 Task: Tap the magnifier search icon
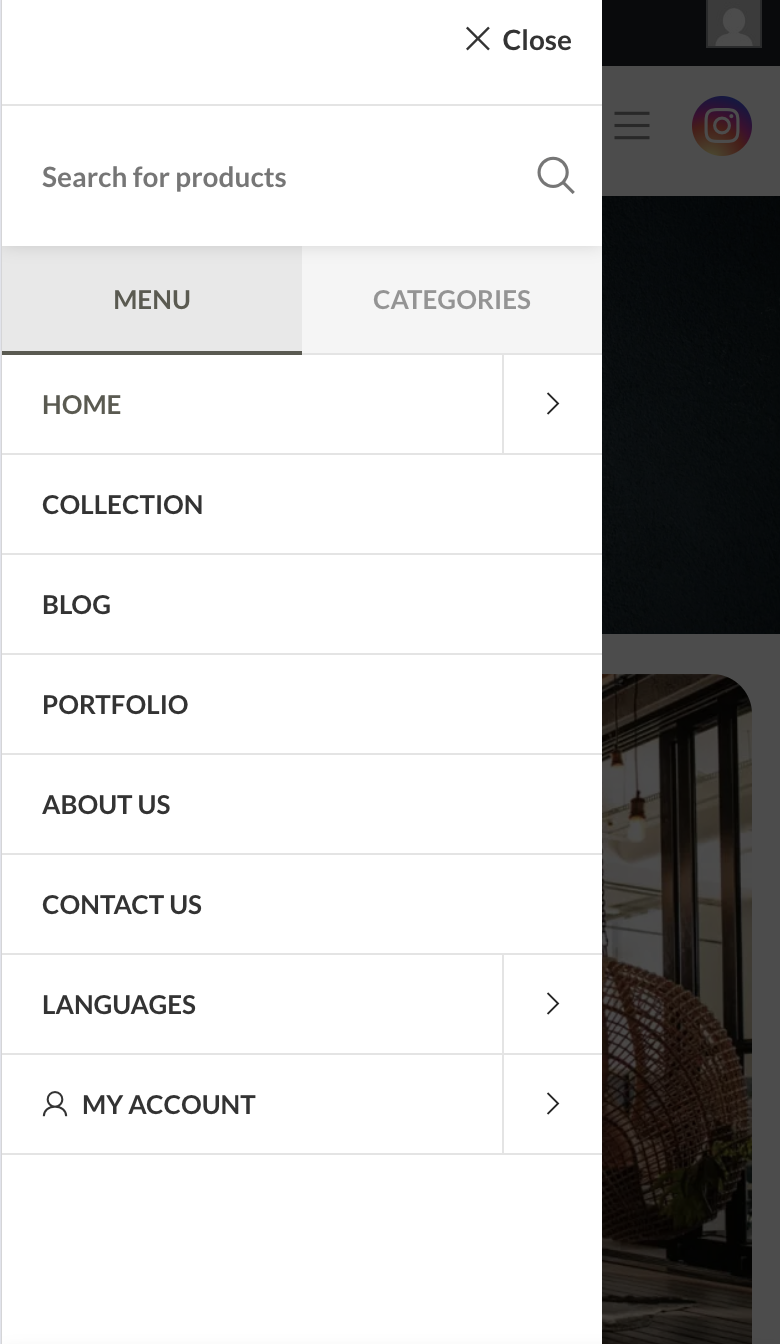point(555,176)
